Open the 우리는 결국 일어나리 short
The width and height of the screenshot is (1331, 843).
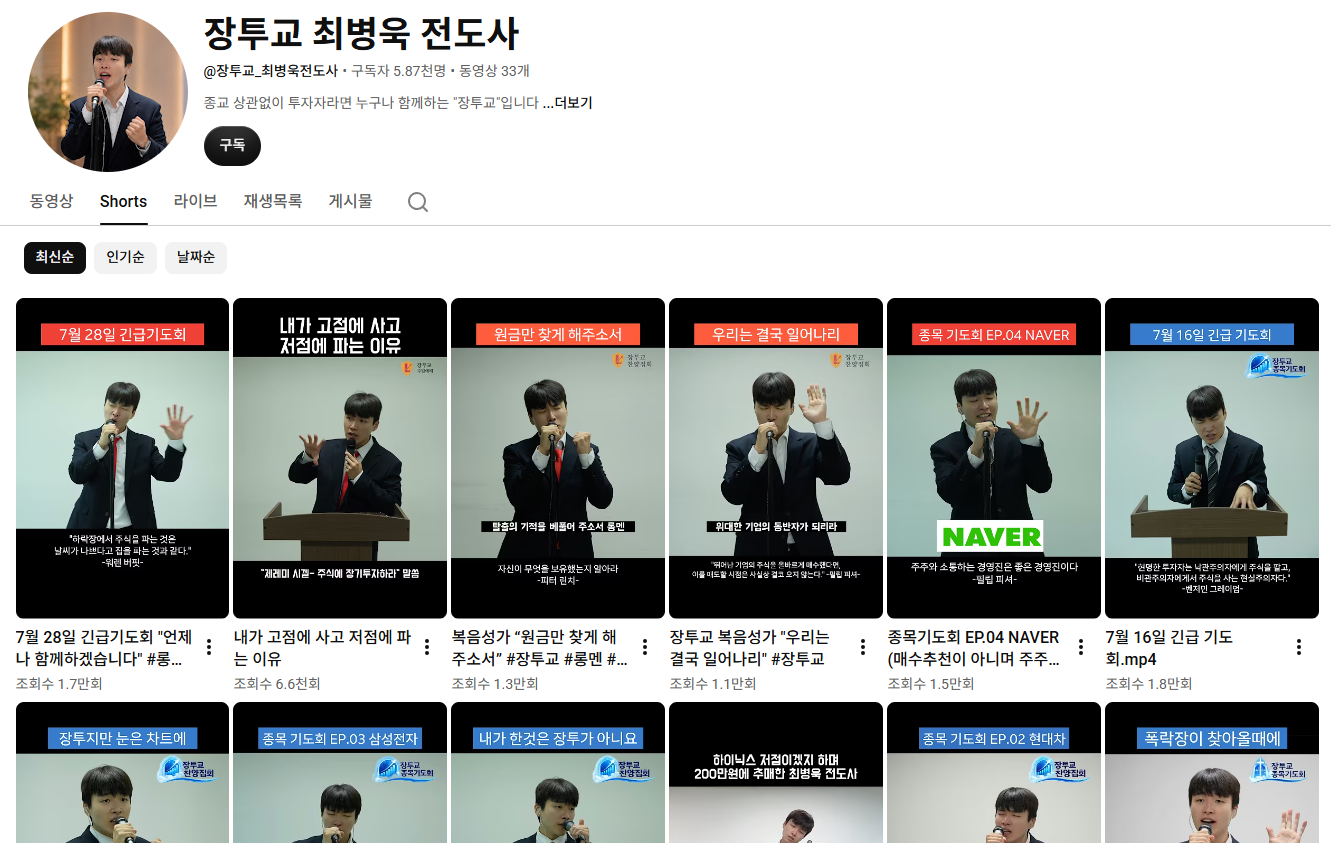pyautogui.click(x=776, y=458)
